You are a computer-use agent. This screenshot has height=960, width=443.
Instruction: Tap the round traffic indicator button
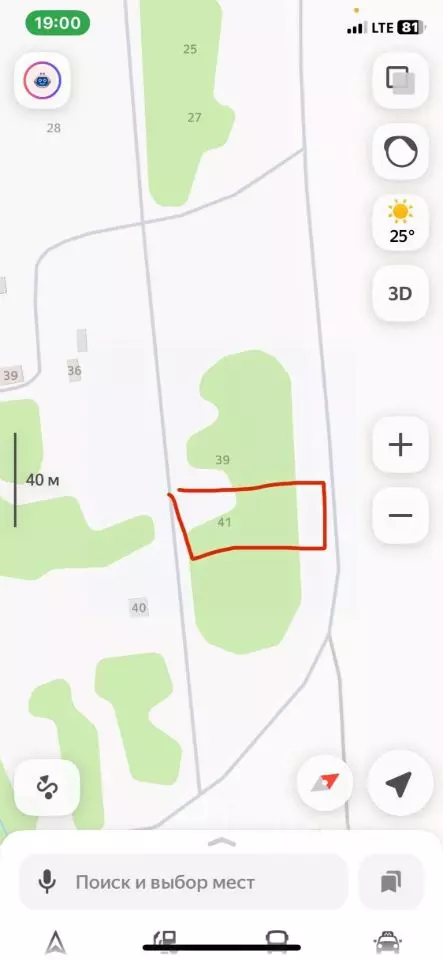tap(400, 151)
